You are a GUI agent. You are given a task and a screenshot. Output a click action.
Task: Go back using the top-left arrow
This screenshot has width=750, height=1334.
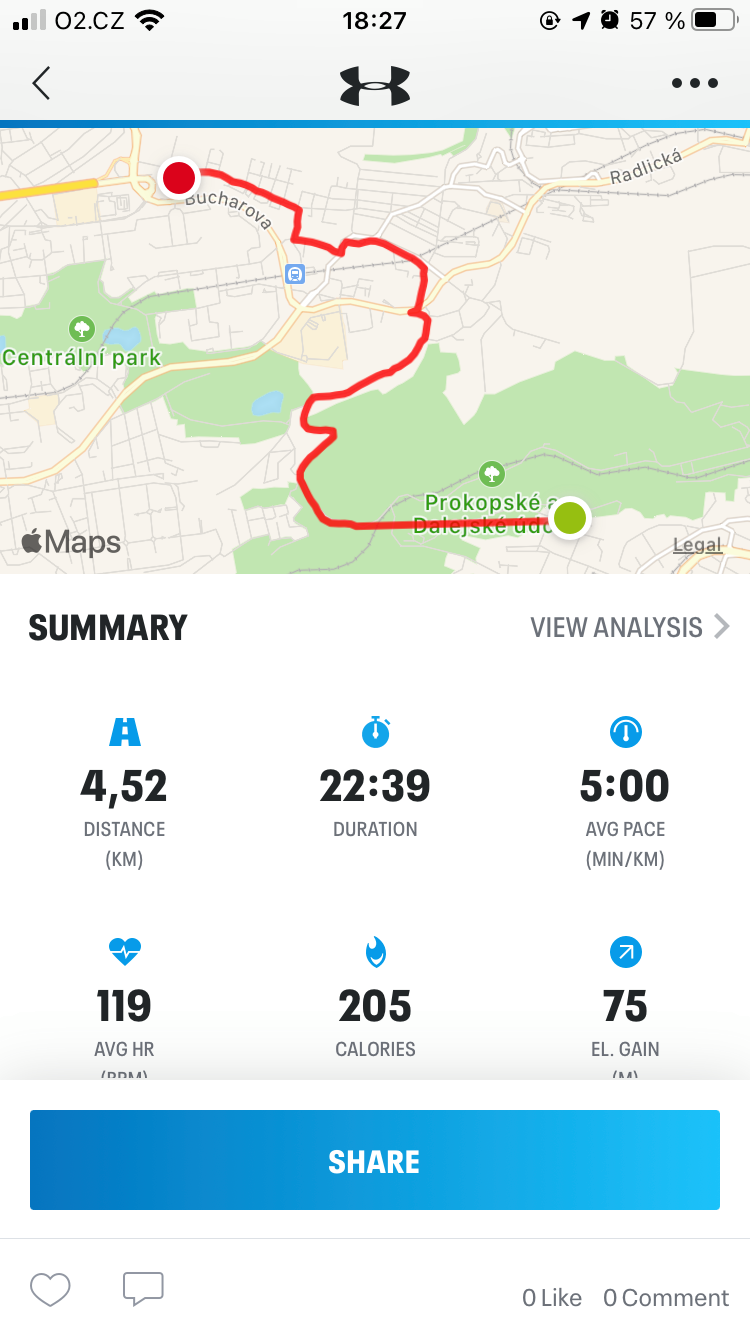click(41, 83)
